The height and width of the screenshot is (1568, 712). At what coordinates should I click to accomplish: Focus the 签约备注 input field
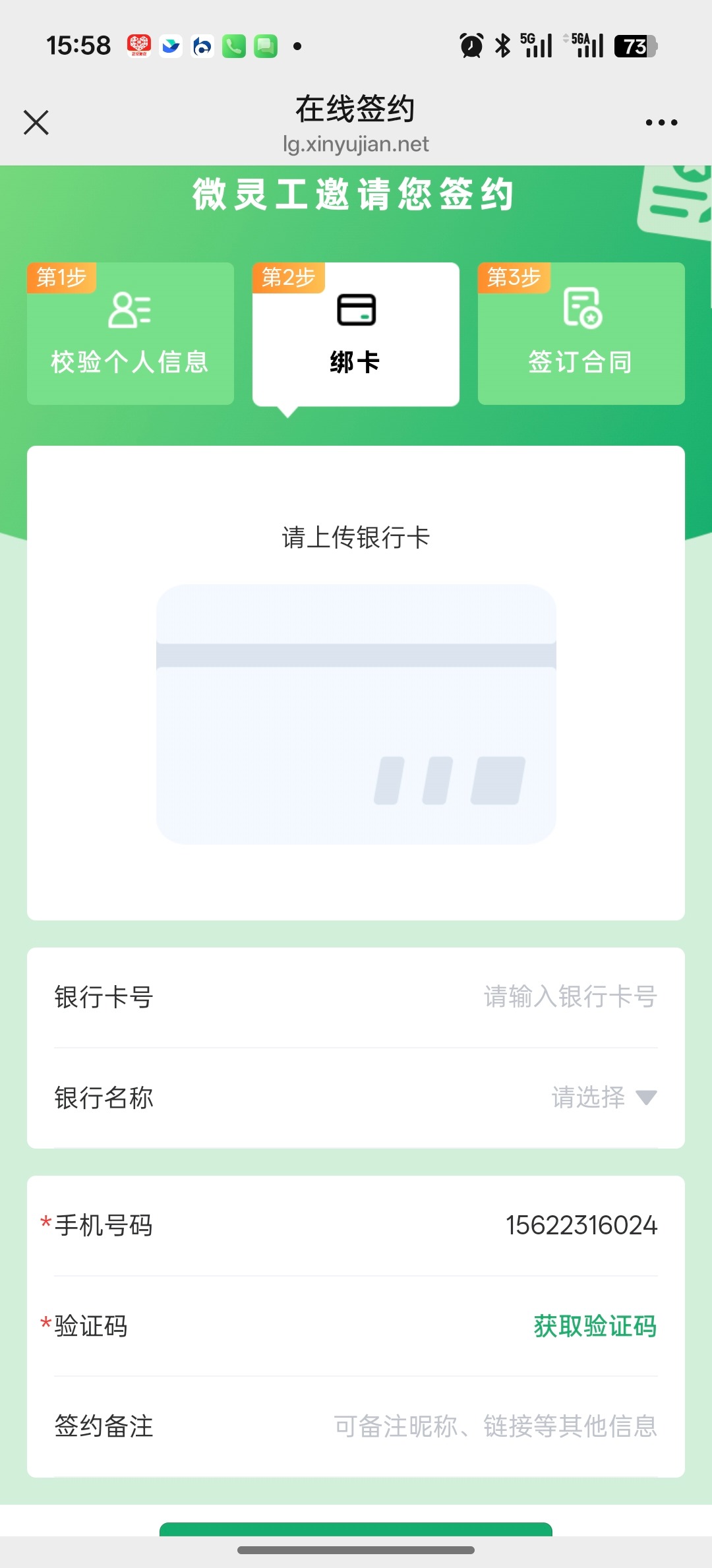coord(494,1426)
